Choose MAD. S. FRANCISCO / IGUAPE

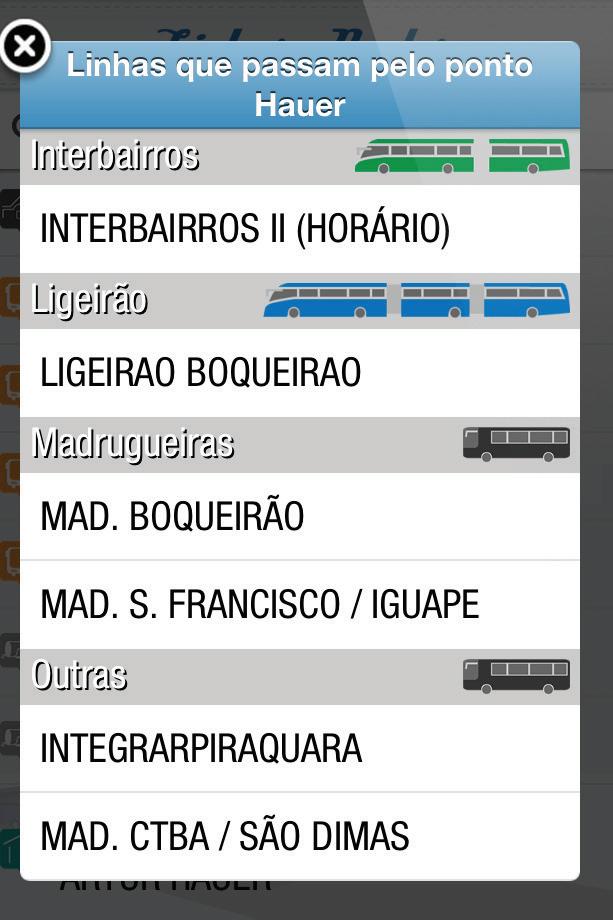click(299, 605)
